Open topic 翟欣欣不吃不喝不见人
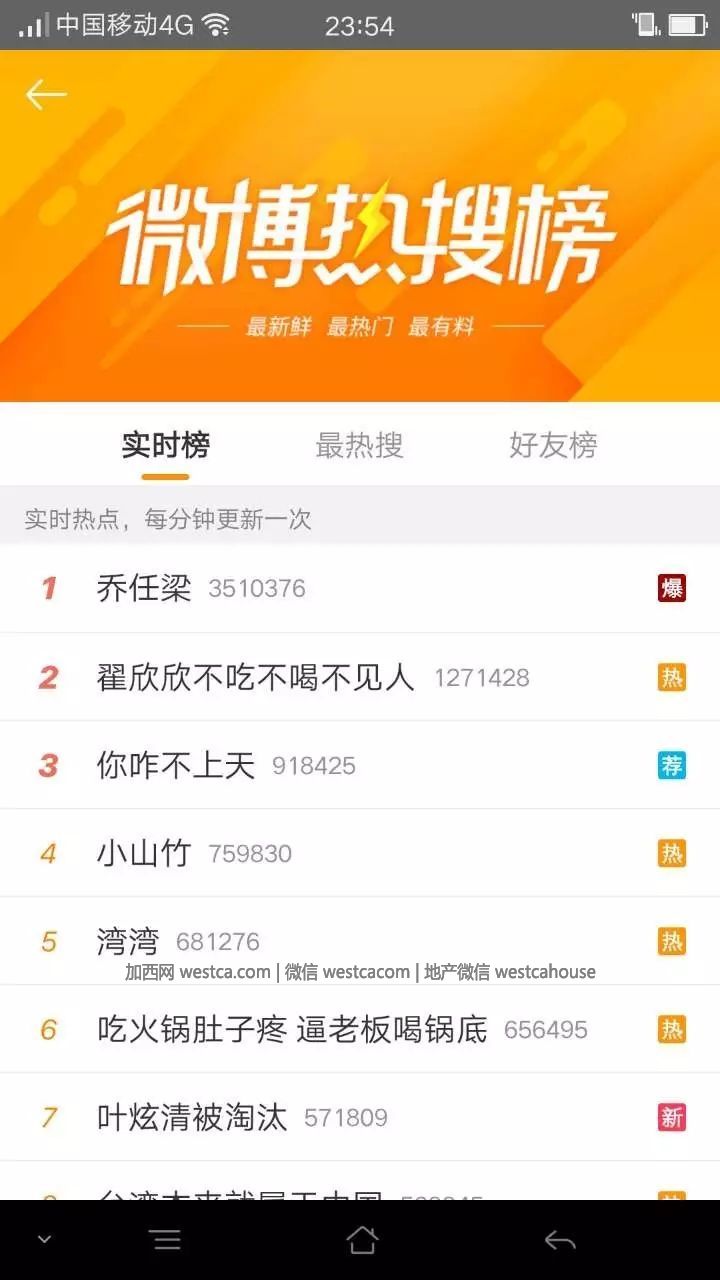The height and width of the screenshot is (1280, 720). pyautogui.click(x=255, y=677)
